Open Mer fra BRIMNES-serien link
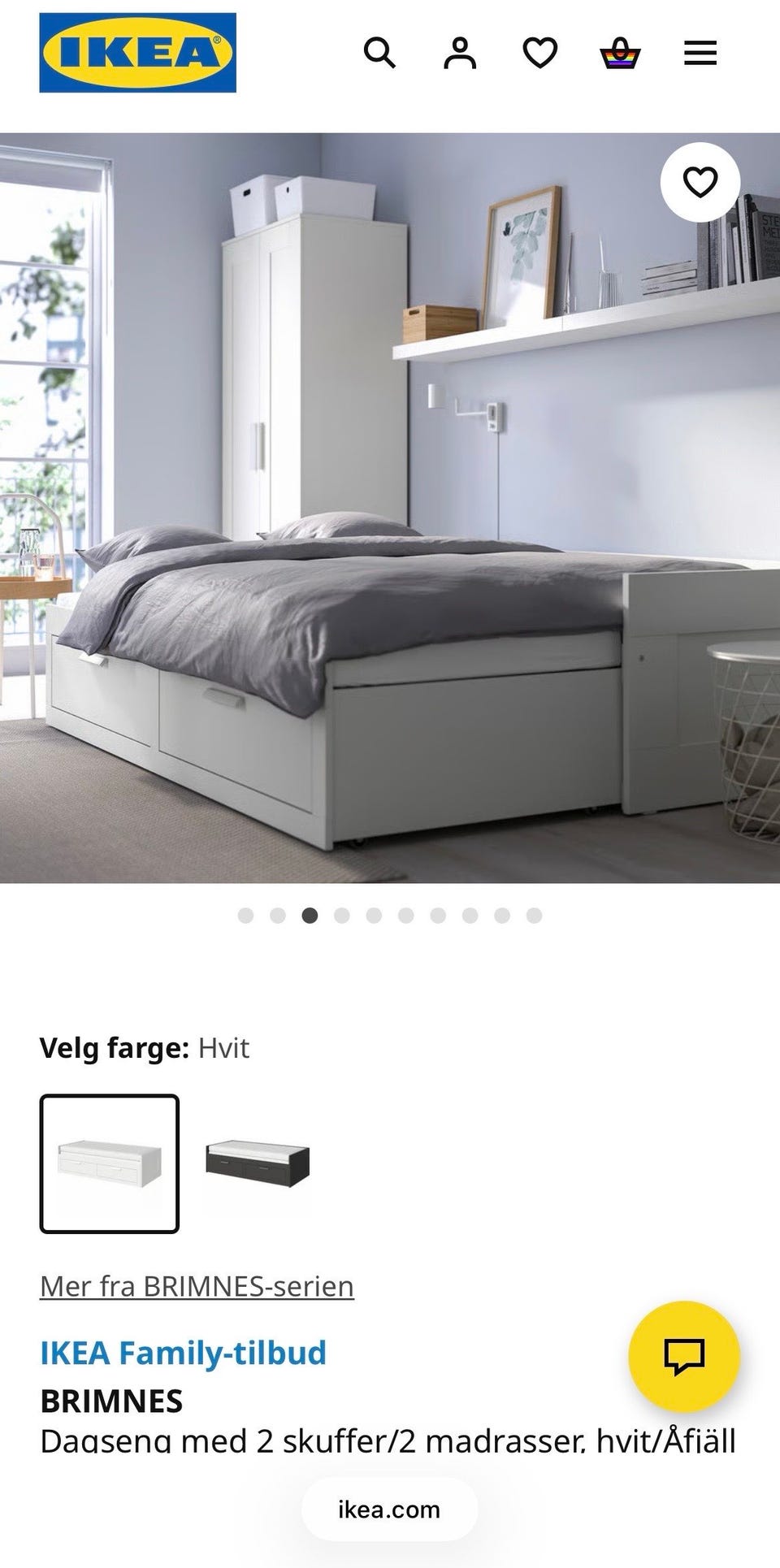 pyautogui.click(x=196, y=1286)
